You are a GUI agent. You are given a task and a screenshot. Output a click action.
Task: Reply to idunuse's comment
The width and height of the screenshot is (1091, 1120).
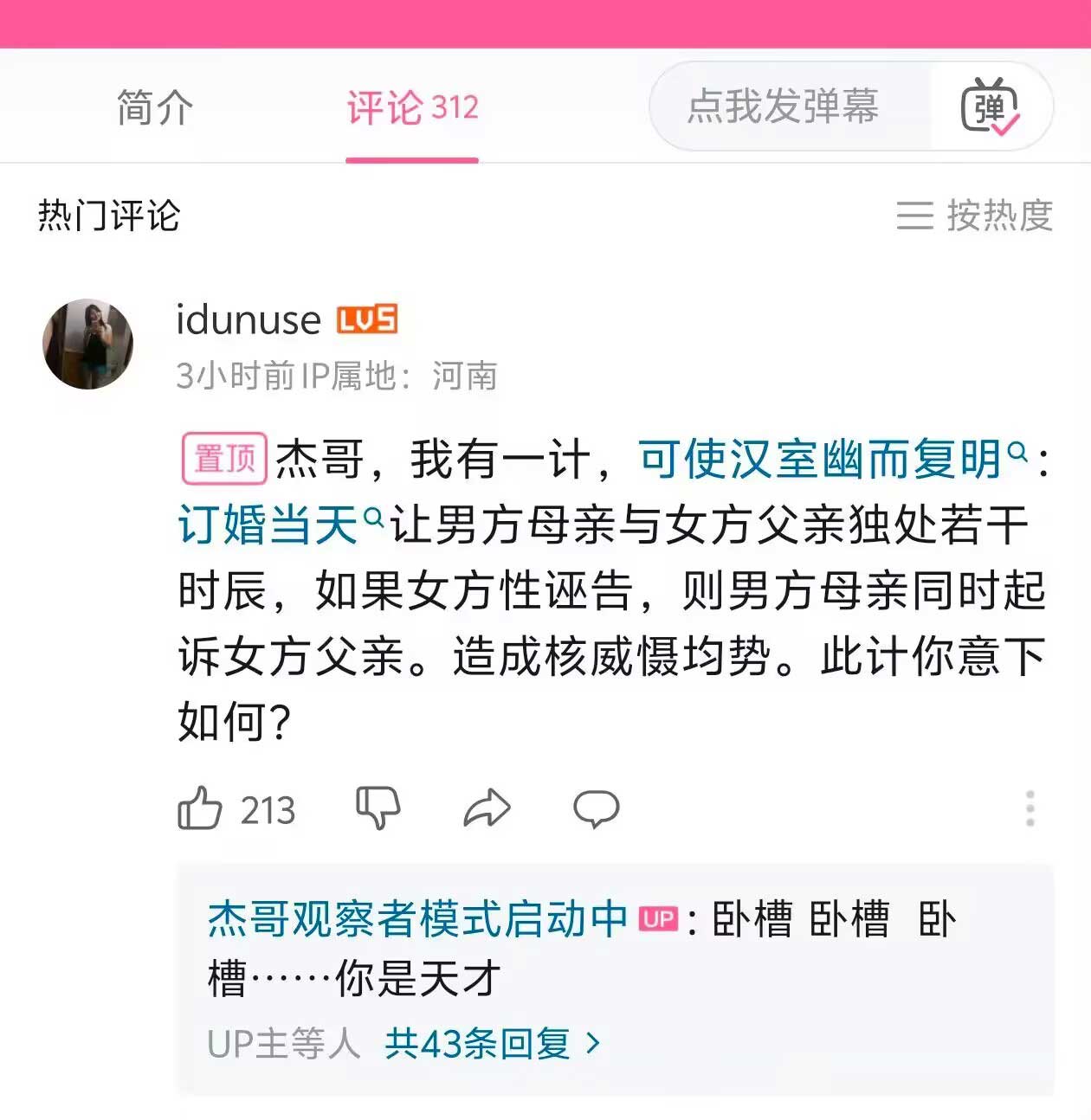point(597,808)
